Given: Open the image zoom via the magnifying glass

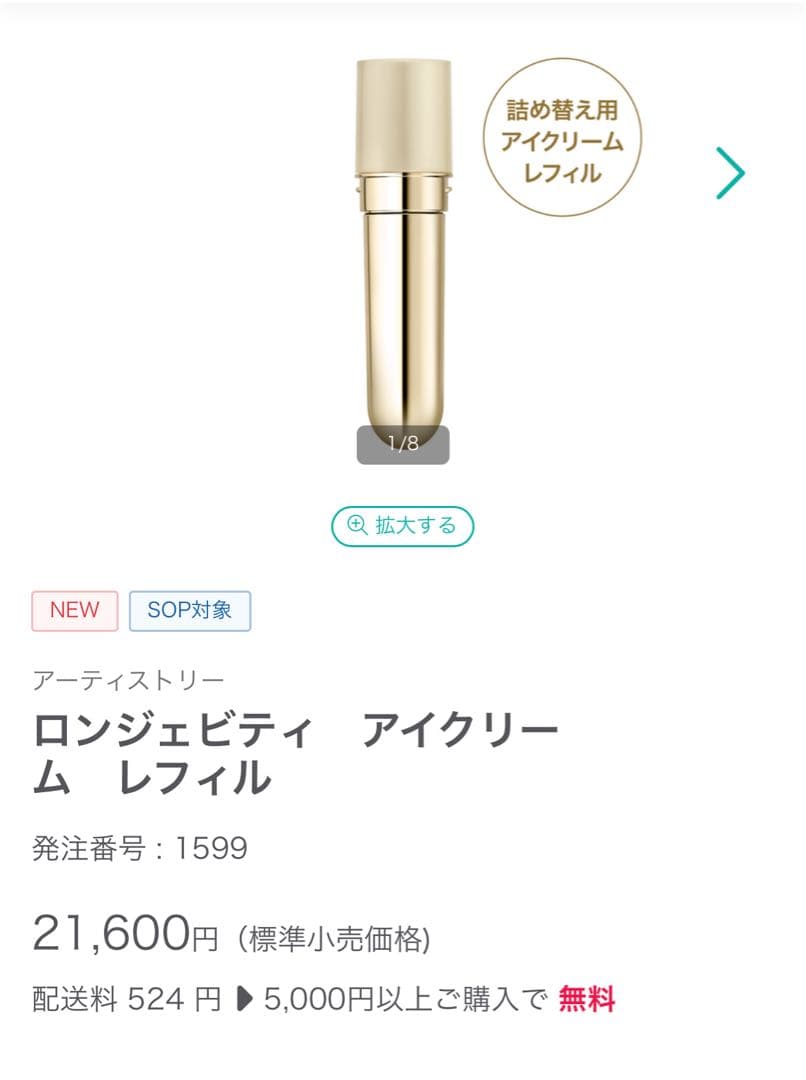Looking at the screenshot, I should point(357,524).
